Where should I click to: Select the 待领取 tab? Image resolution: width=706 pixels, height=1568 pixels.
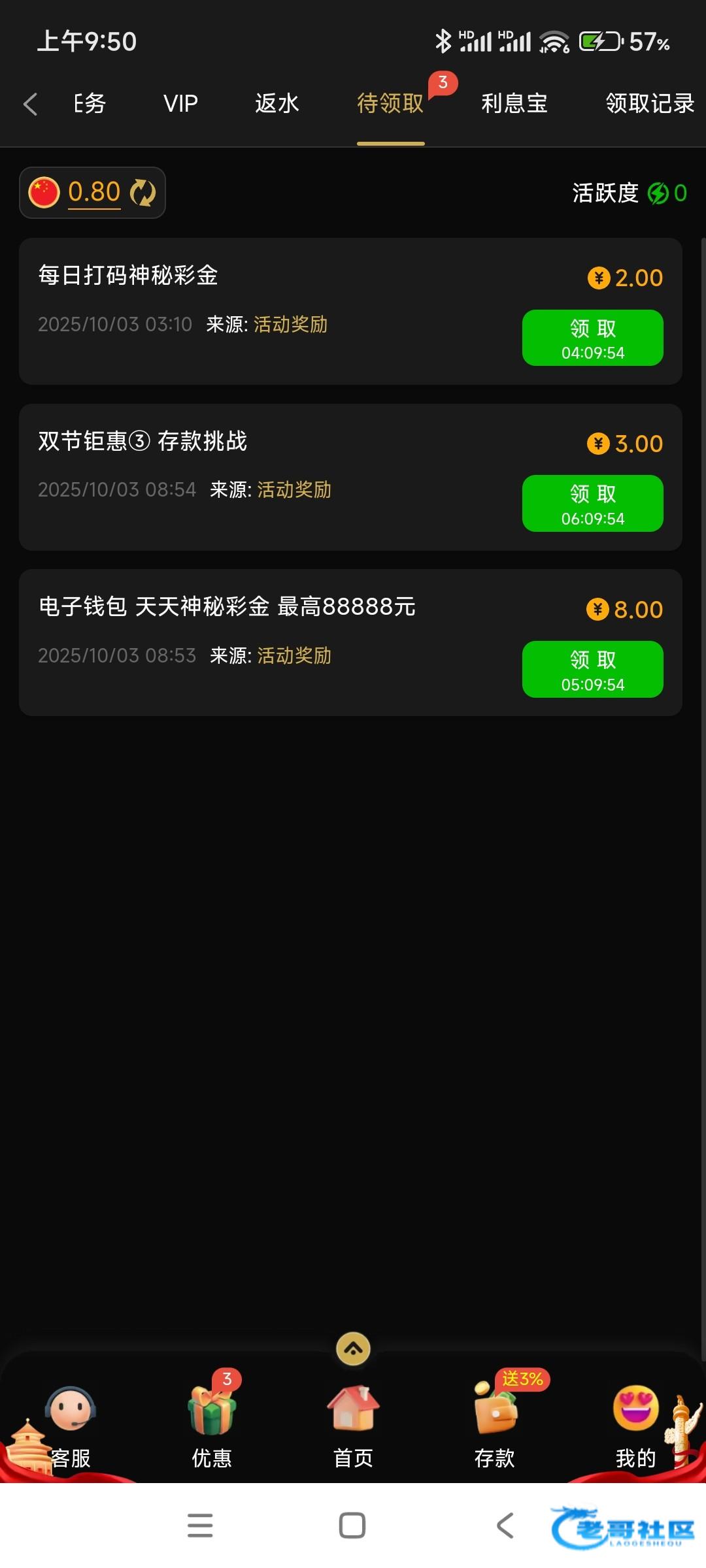pyautogui.click(x=390, y=104)
